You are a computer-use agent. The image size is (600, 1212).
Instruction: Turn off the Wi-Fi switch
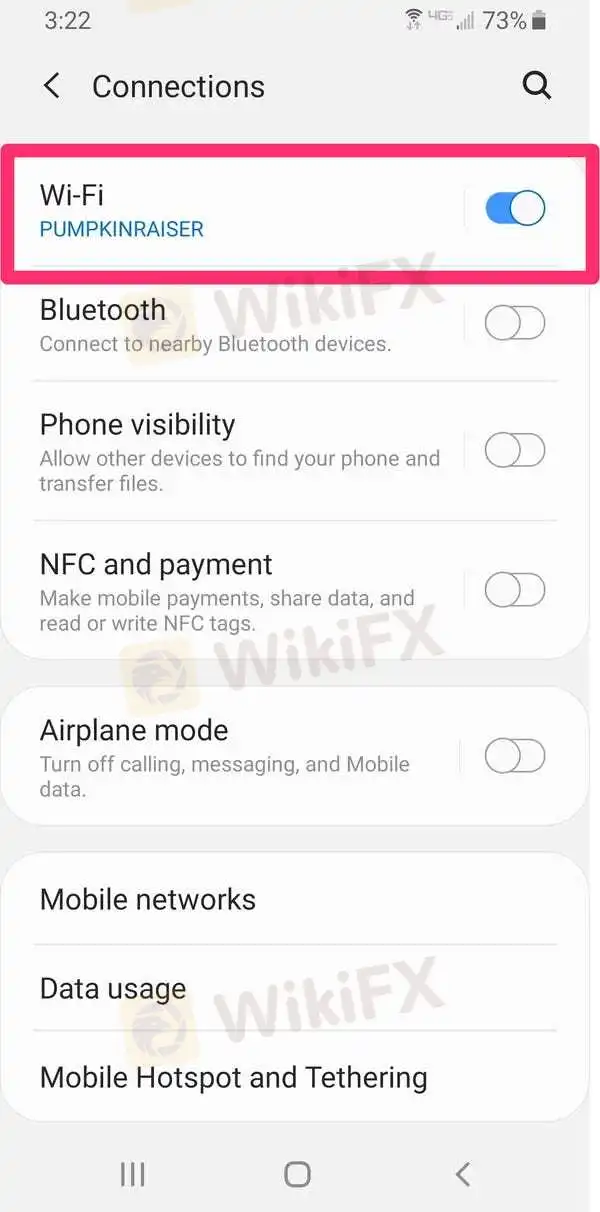coord(515,209)
